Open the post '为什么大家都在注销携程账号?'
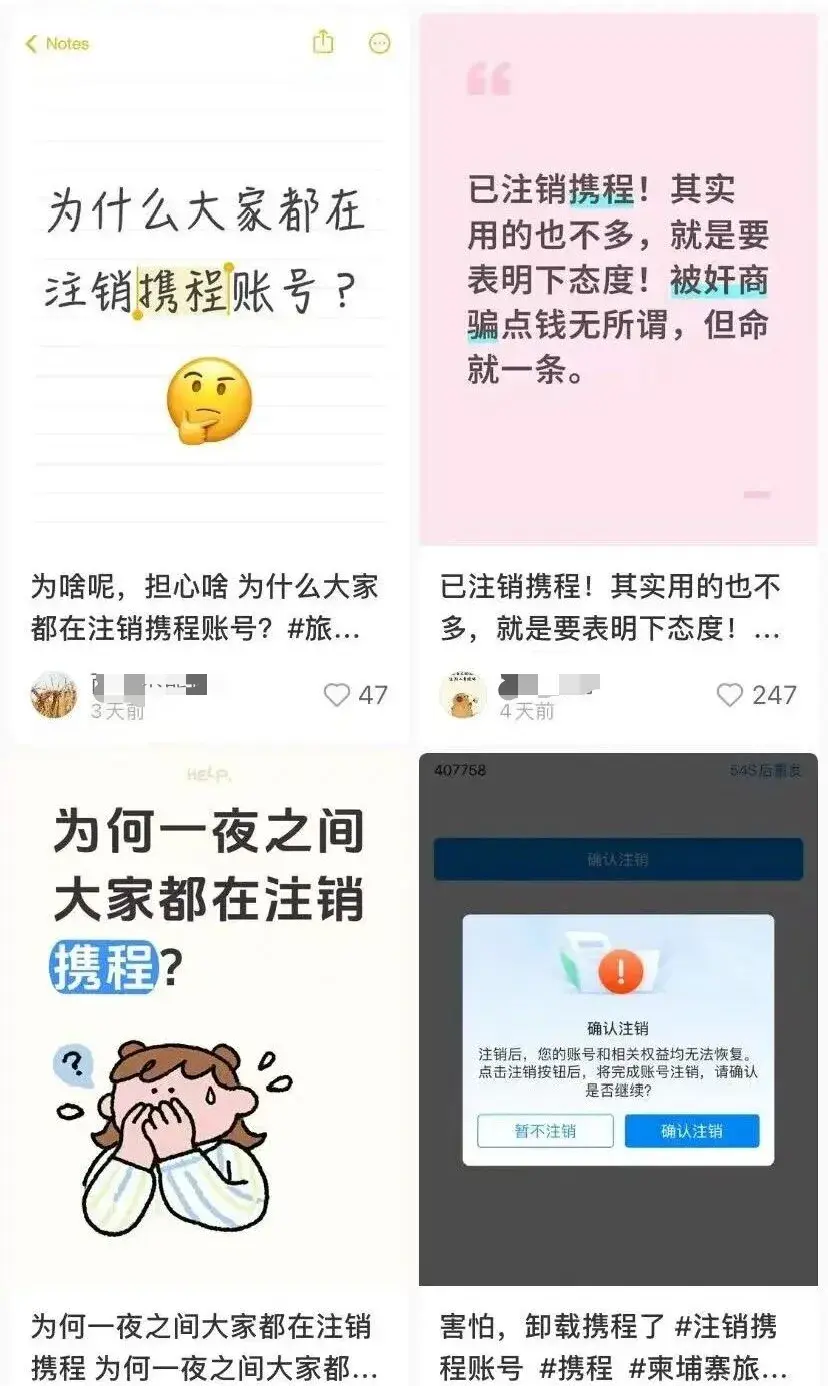Screen dimensions: 828x1386 [207, 290]
